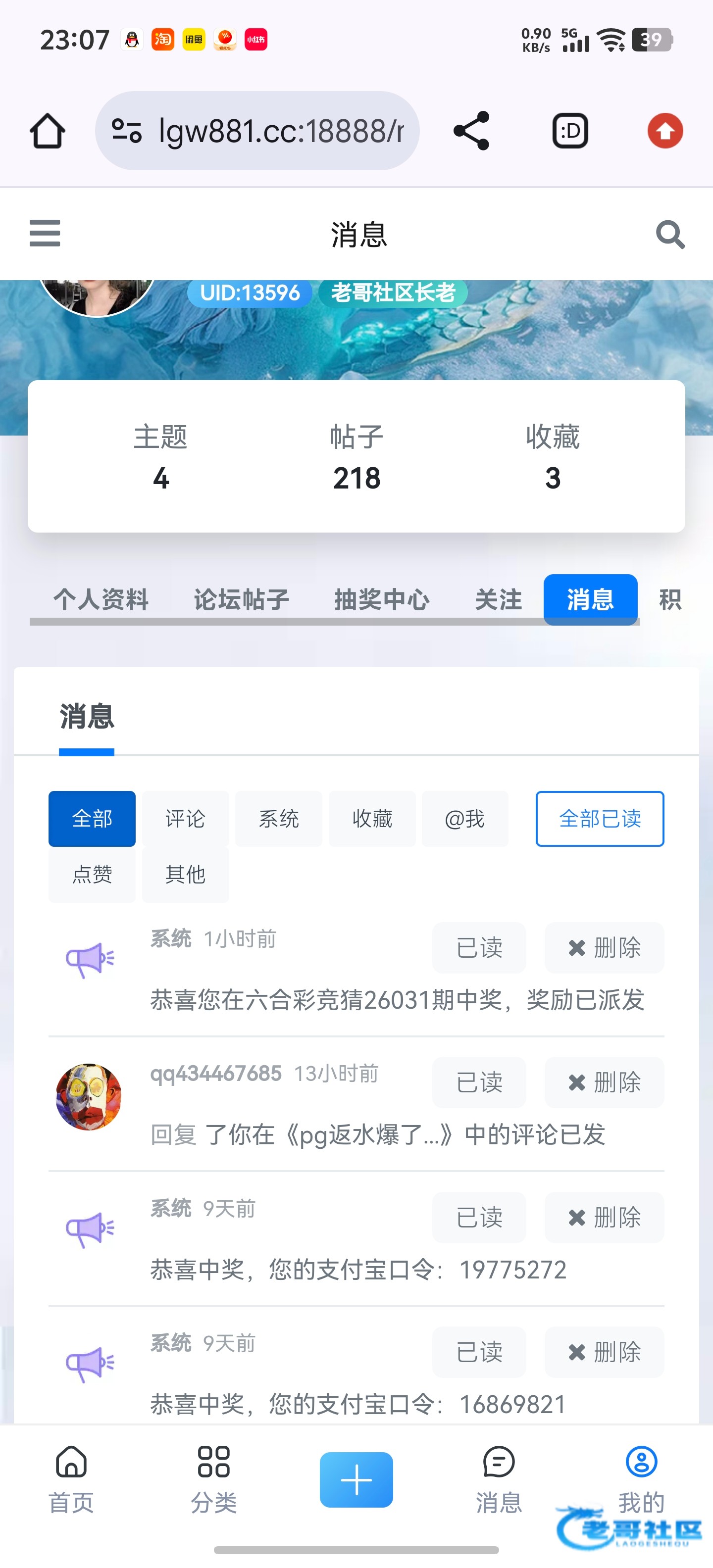Switch to the 个人资料 tab
This screenshot has height=1568, width=713.
(101, 599)
